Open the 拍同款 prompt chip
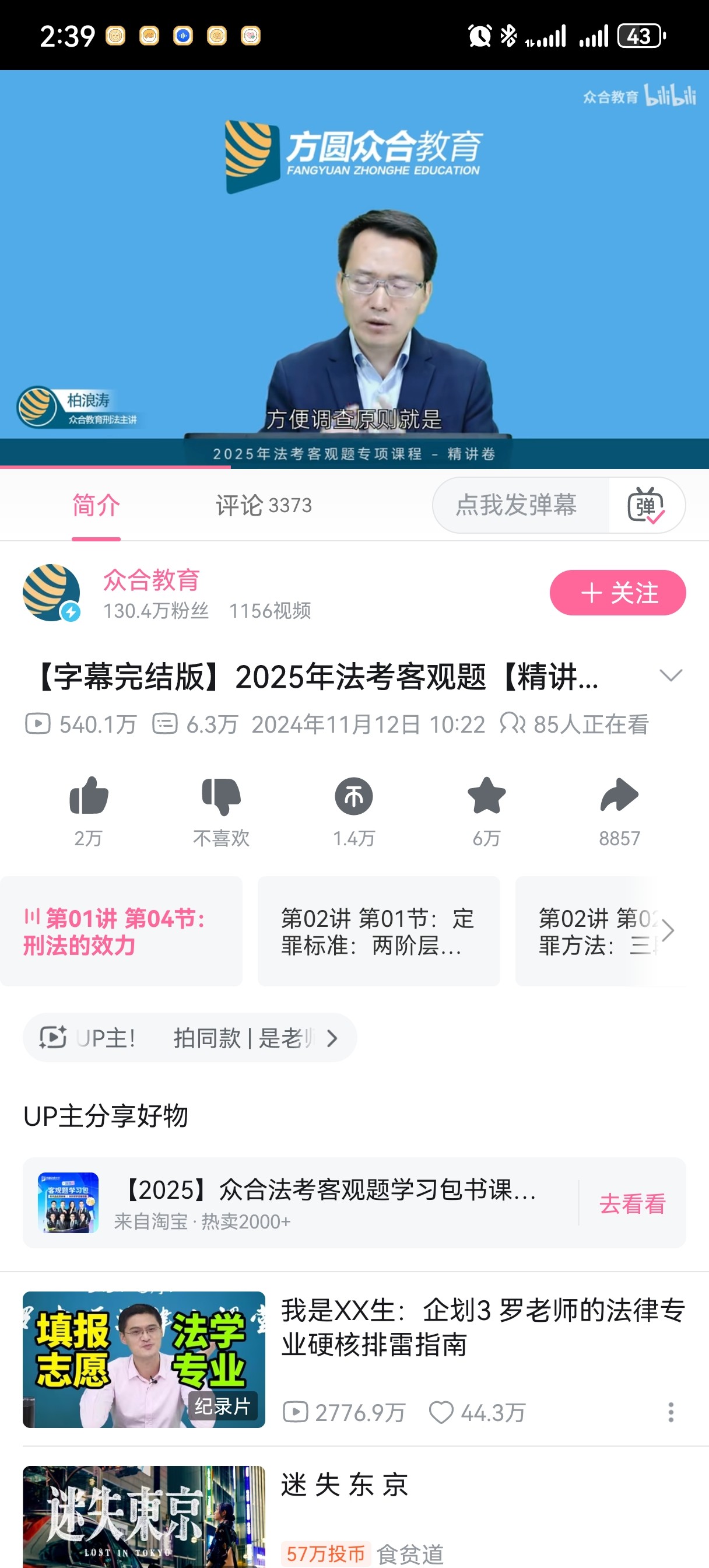The height and width of the screenshot is (1568, 709). (190, 1038)
